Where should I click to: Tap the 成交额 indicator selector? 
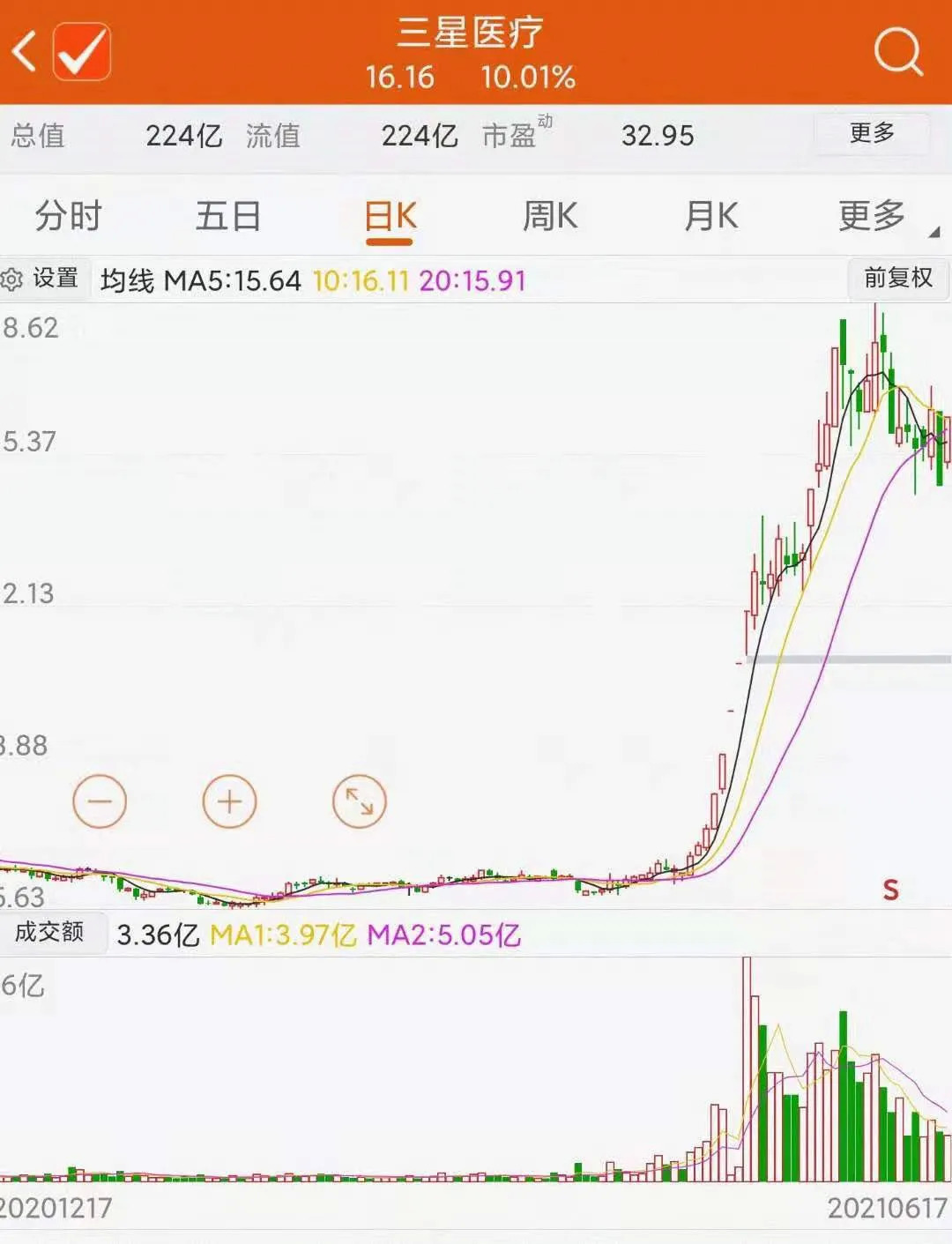tap(50, 933)
